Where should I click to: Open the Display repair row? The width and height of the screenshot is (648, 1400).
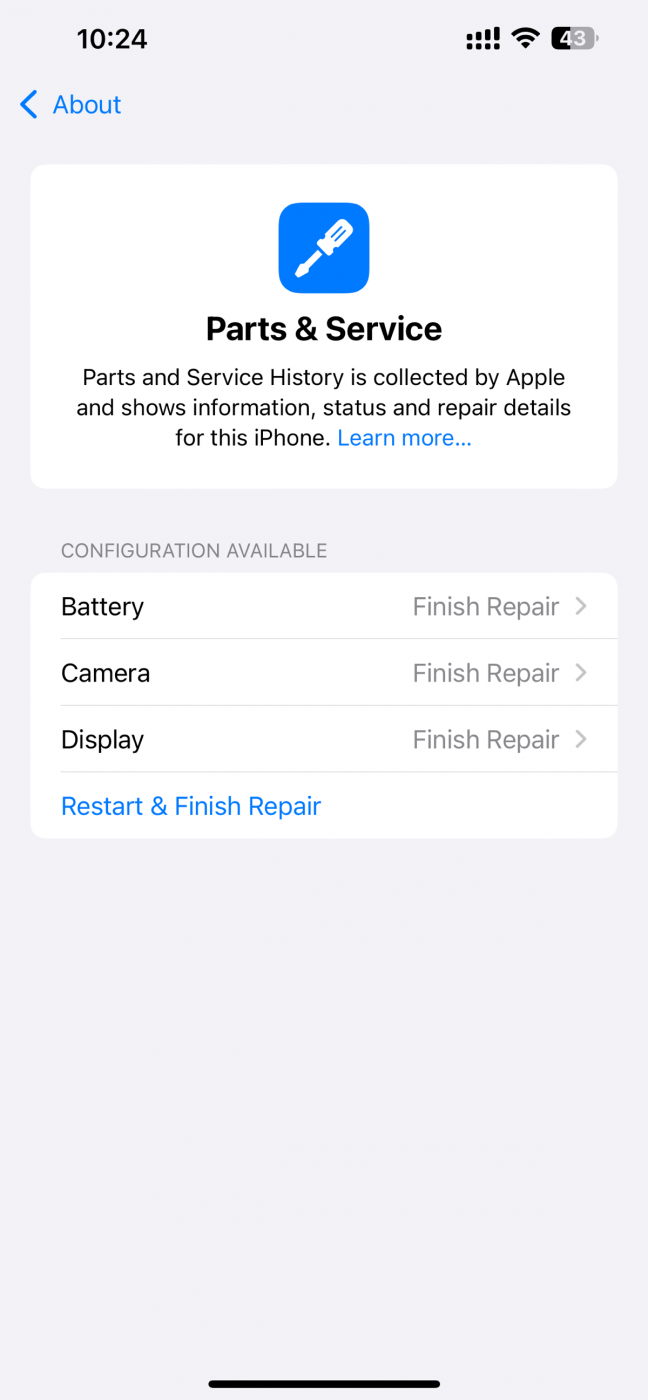click(324, 739)
